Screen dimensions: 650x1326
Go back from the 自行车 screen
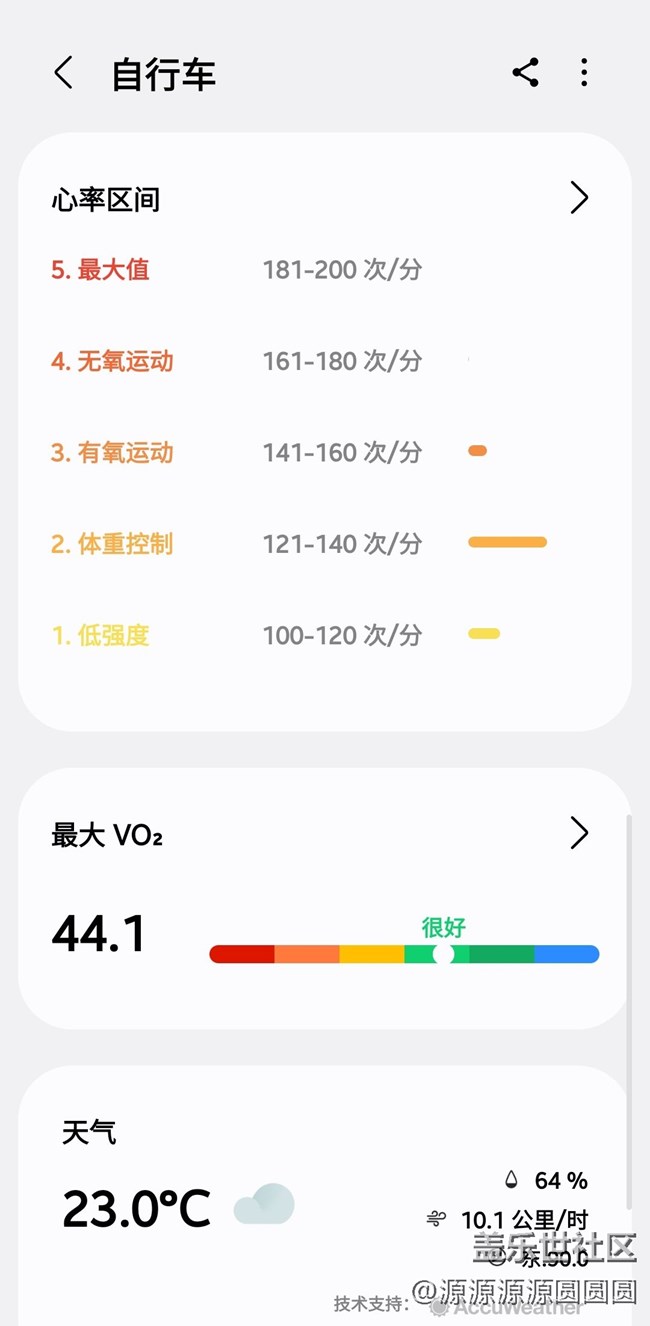click(63, 73)
